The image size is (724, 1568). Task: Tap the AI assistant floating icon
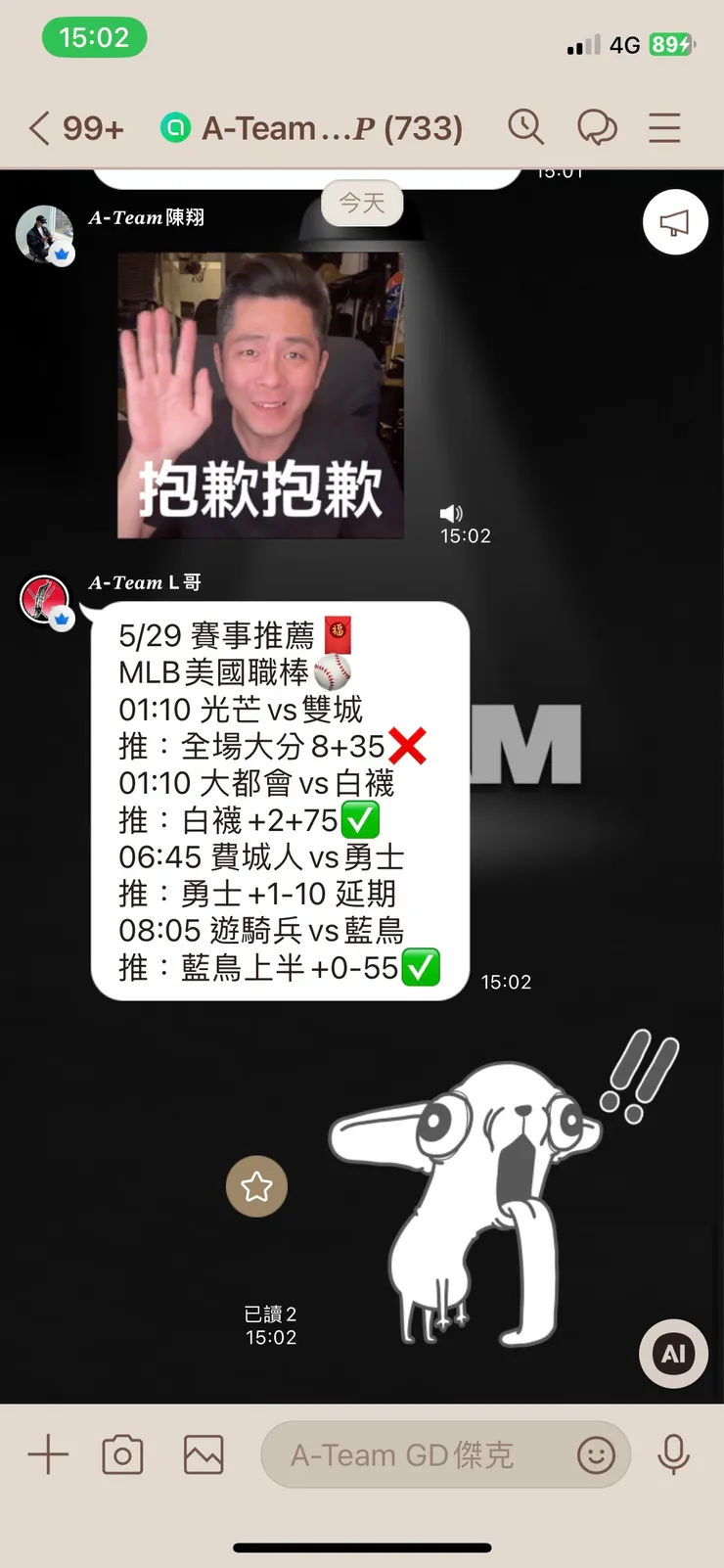point(672,1353)
